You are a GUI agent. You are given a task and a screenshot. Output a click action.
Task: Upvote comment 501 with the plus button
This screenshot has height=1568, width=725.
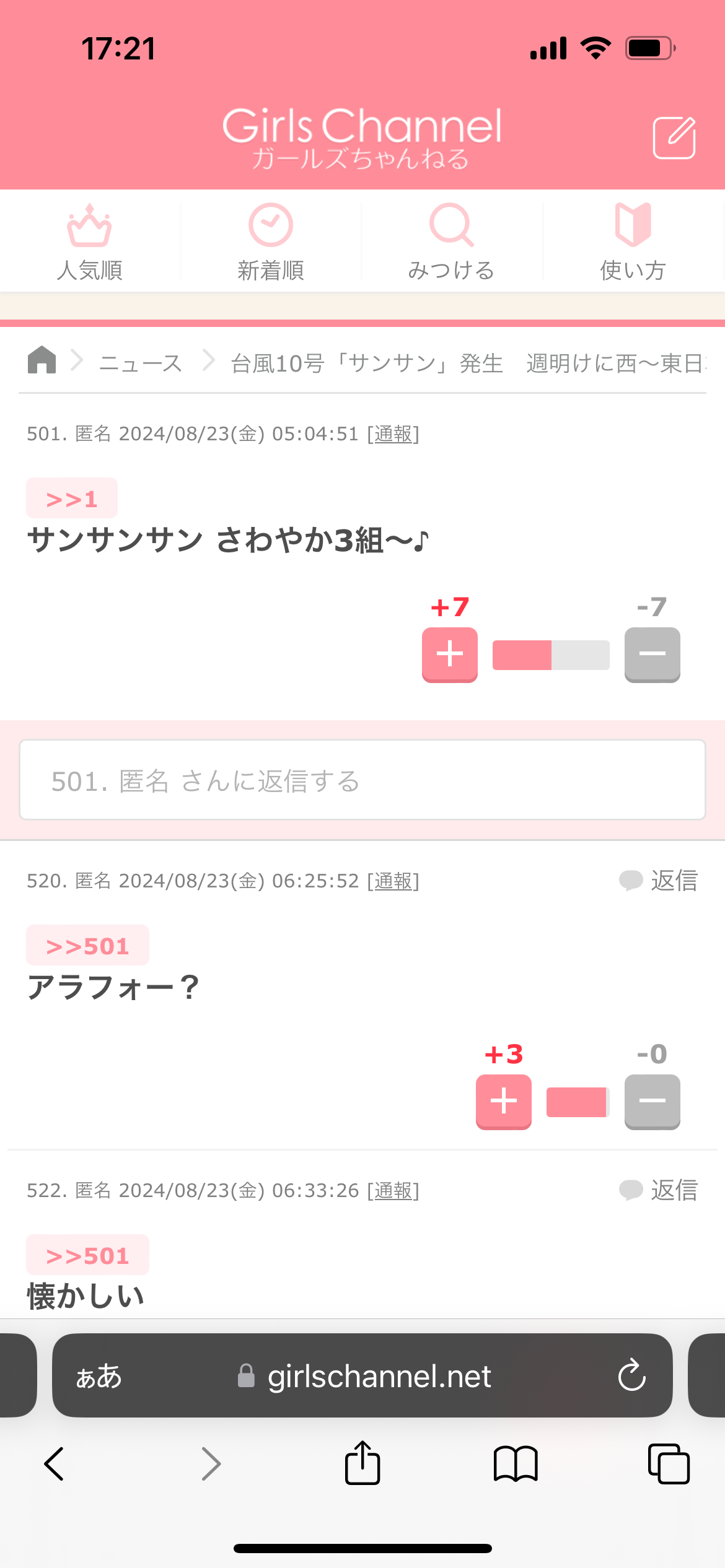[450, 655]
